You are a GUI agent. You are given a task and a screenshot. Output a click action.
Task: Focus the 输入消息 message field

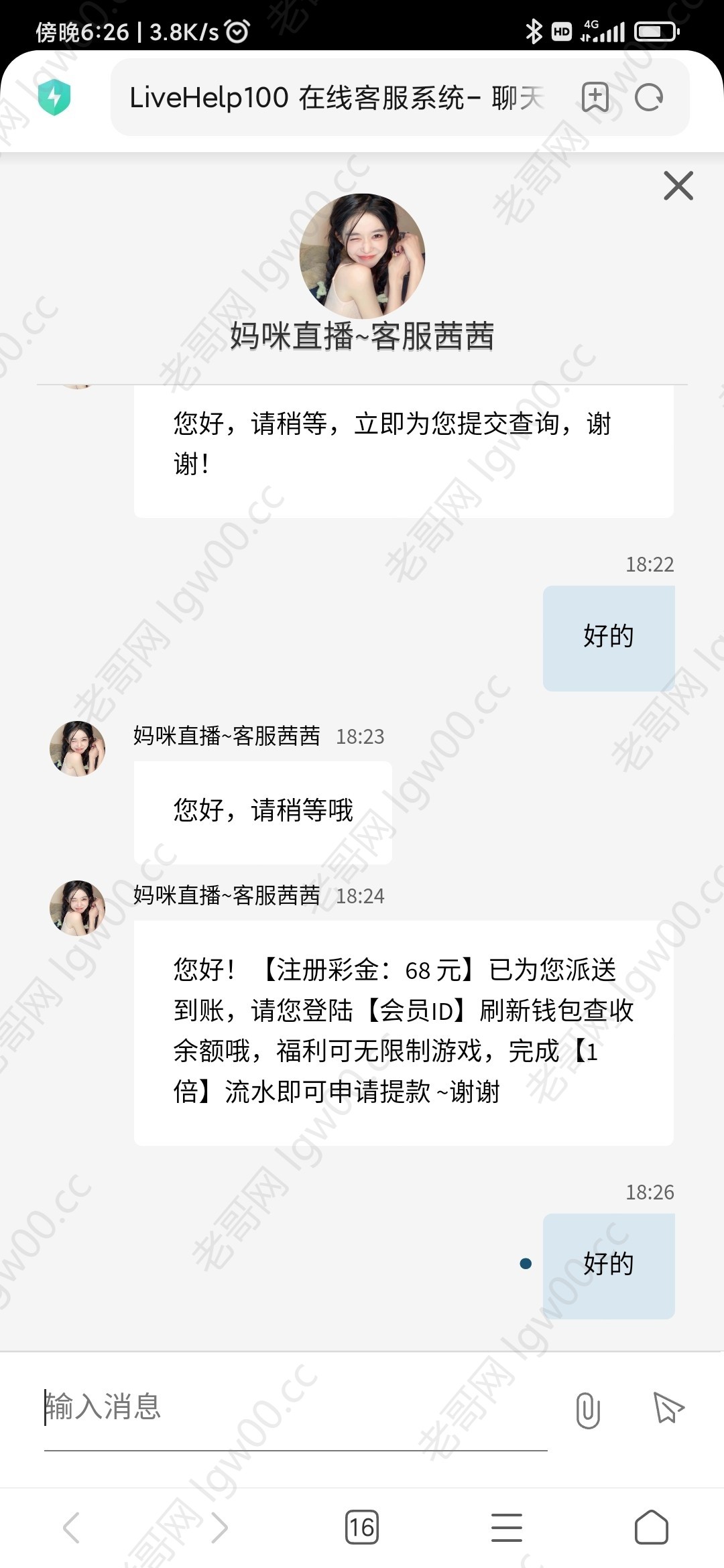[295, 1407]
